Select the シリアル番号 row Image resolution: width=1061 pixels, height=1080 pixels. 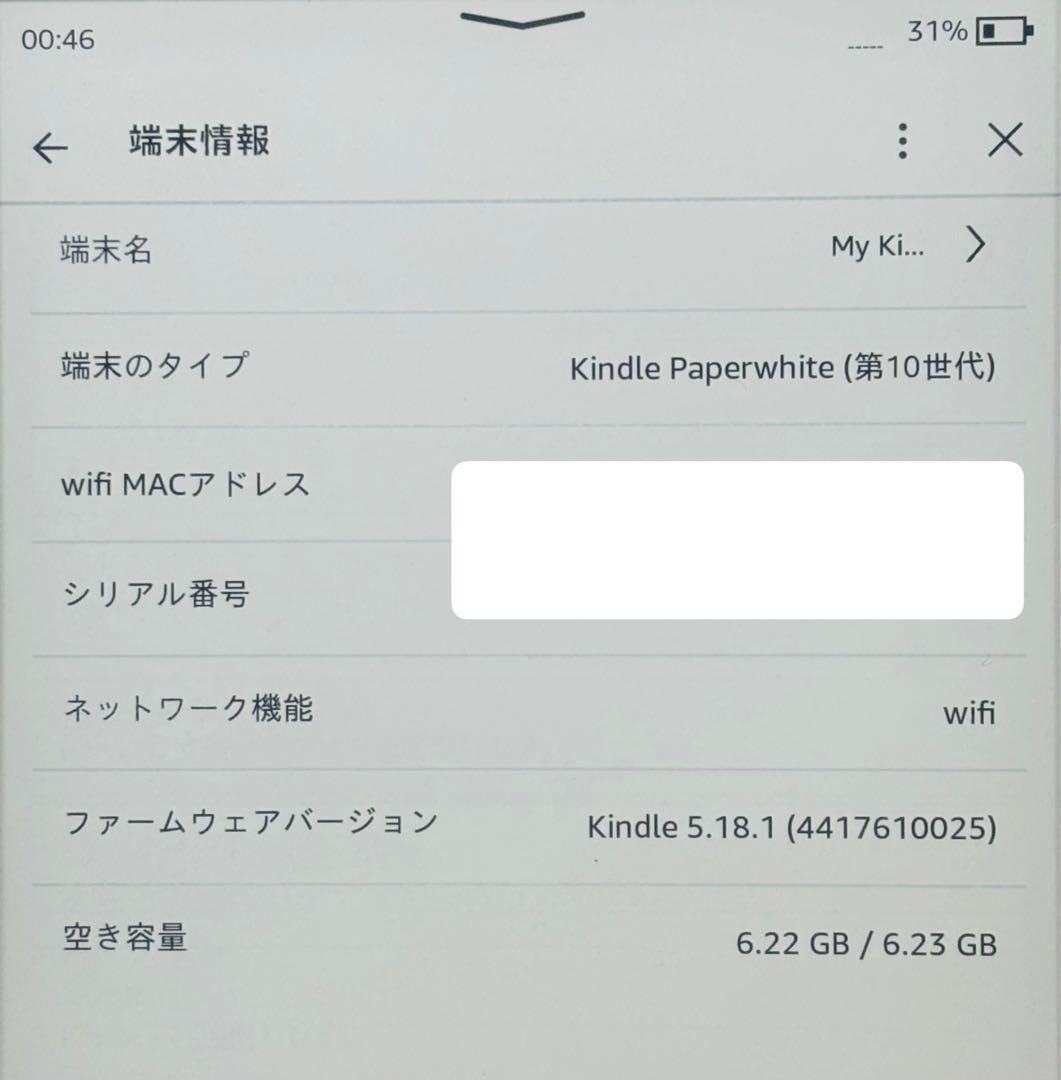pos(155,595)
